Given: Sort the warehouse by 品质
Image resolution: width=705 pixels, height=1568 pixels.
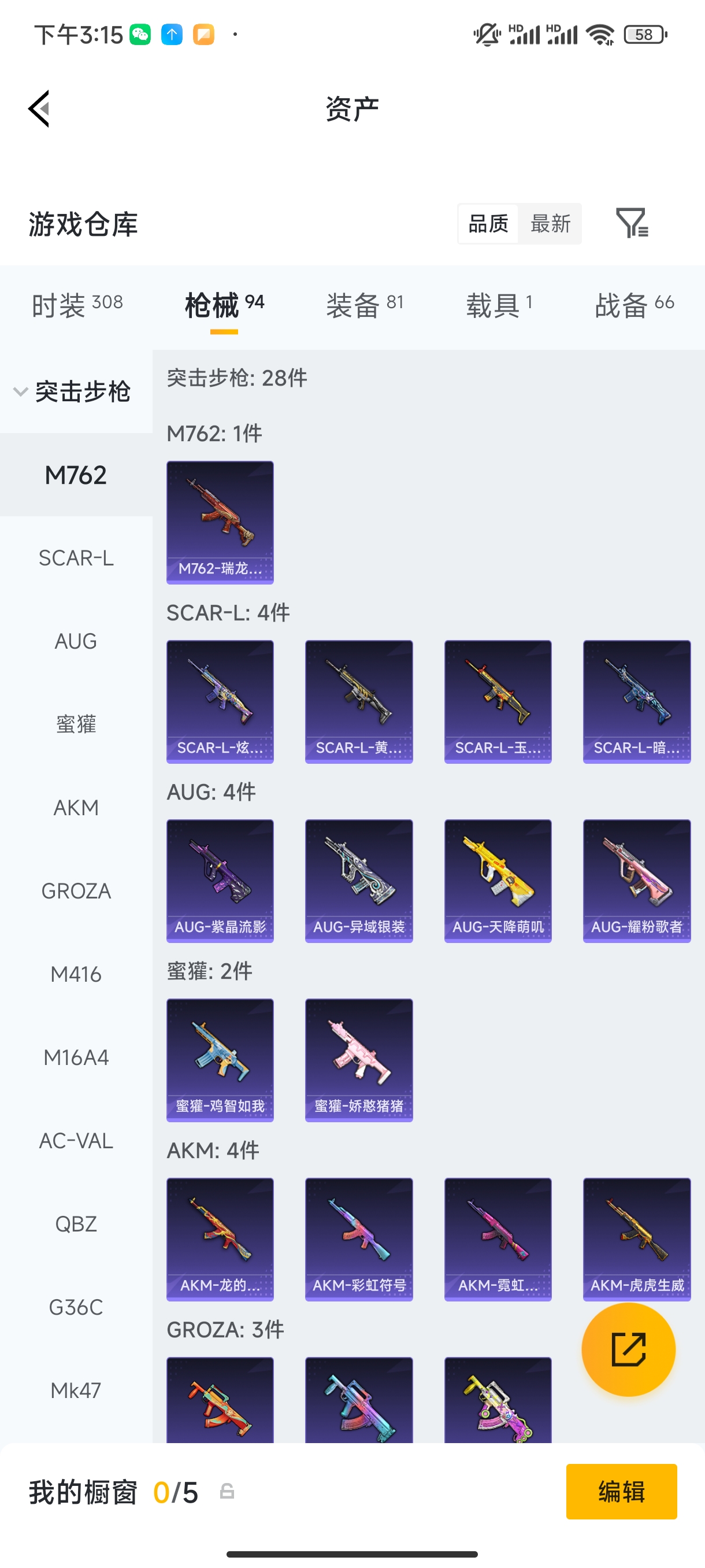Looking at the screenshot, I should click(488, 223).
